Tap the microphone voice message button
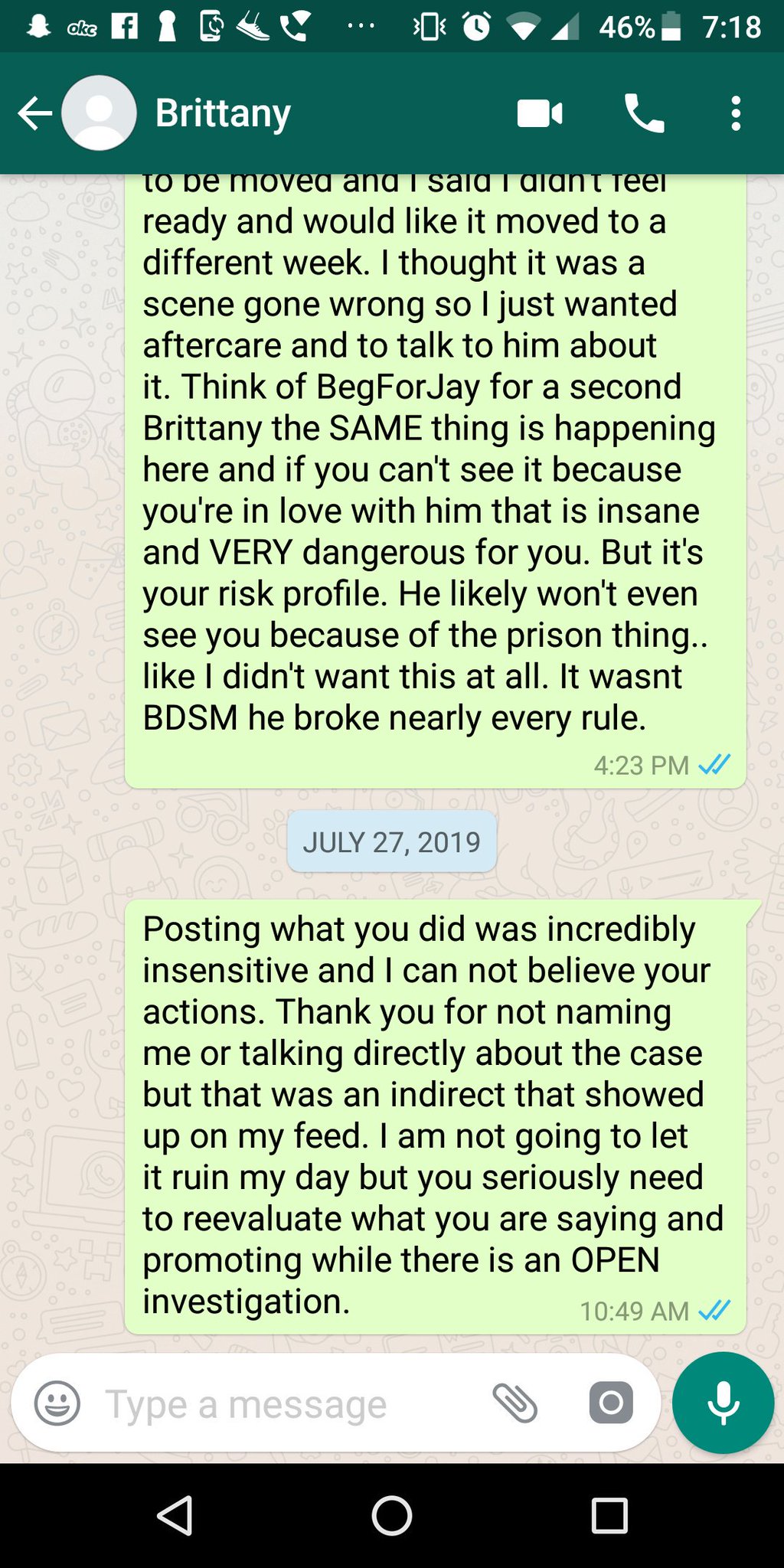 click(724, 1403)
